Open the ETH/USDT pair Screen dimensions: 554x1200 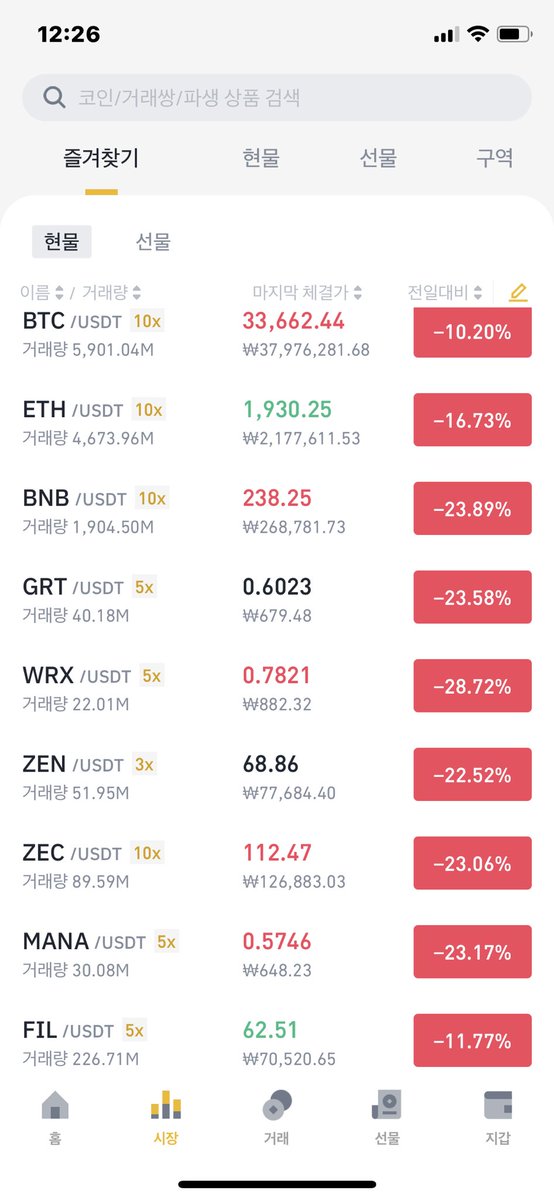277,422
